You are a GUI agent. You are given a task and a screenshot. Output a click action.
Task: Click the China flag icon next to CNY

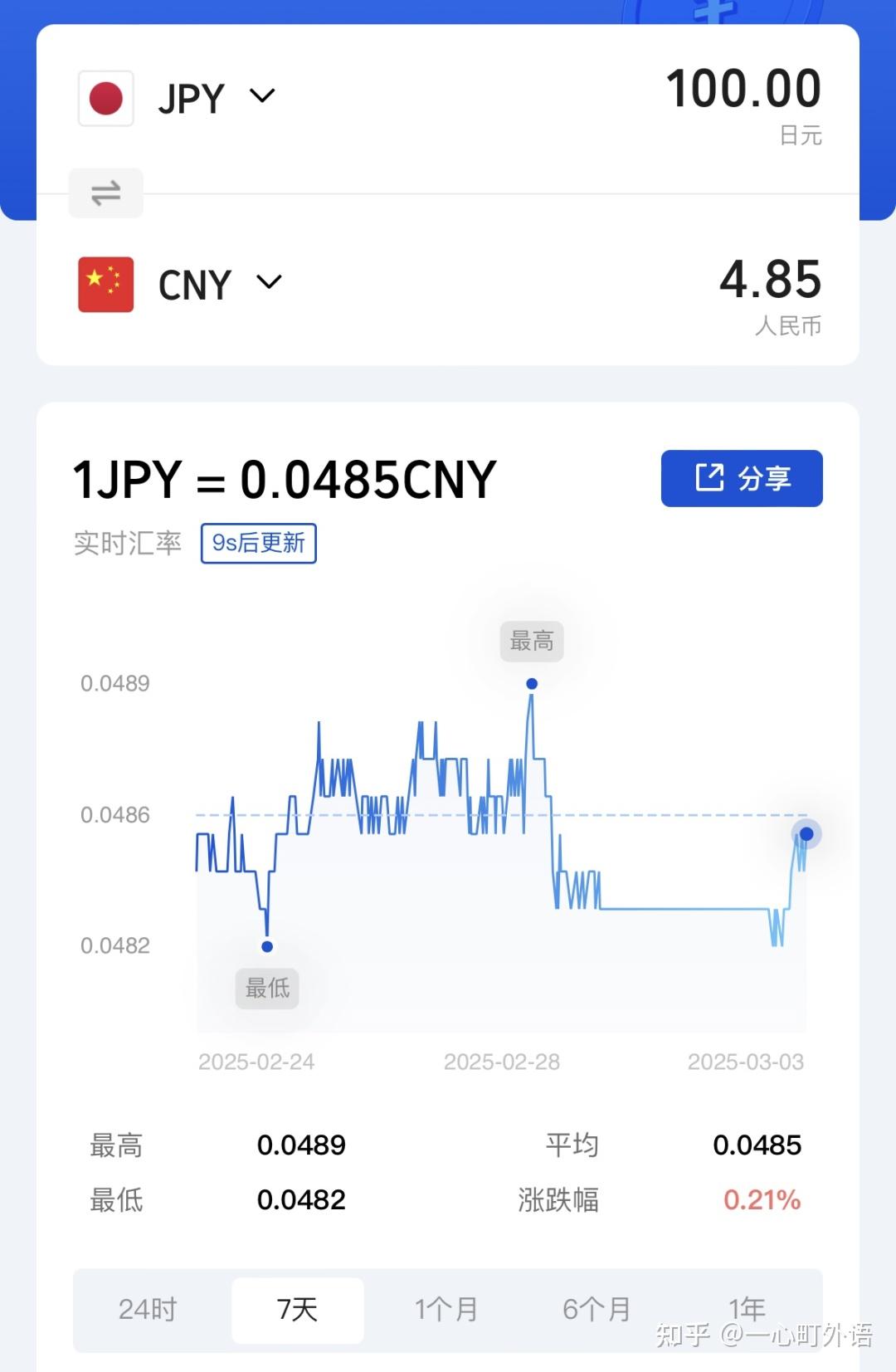105,283
